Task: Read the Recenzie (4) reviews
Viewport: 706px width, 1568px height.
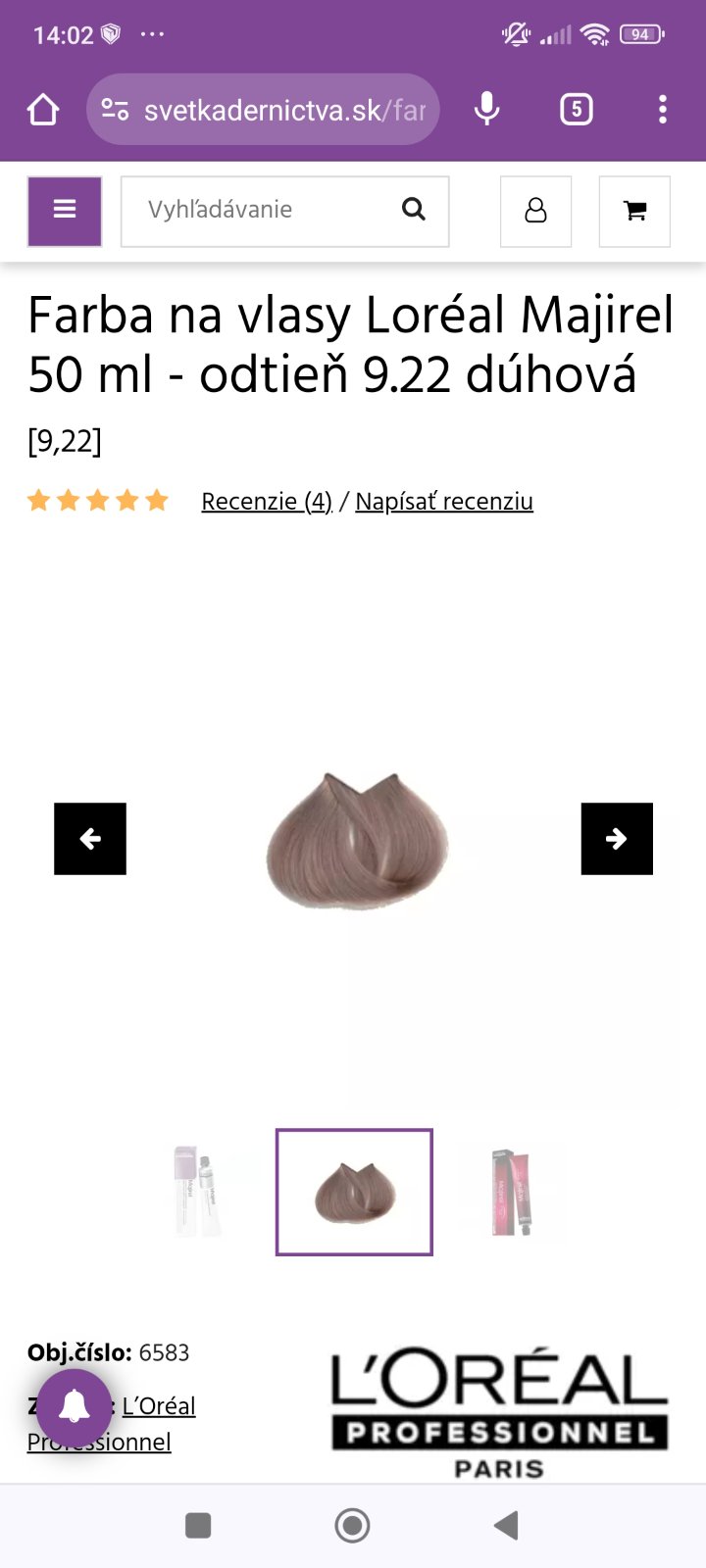Action: point(267,502)
